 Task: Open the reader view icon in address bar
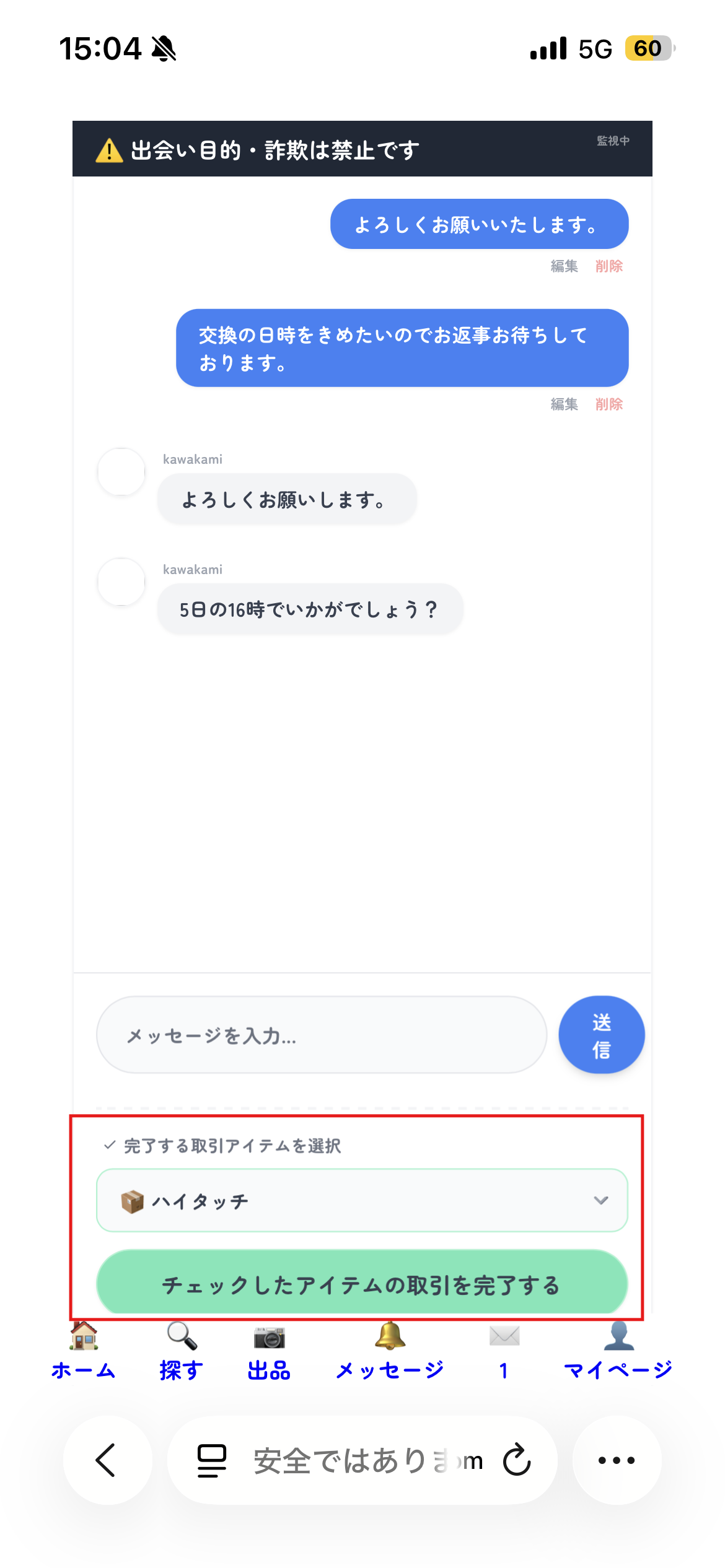click(x=211, y=1461)
